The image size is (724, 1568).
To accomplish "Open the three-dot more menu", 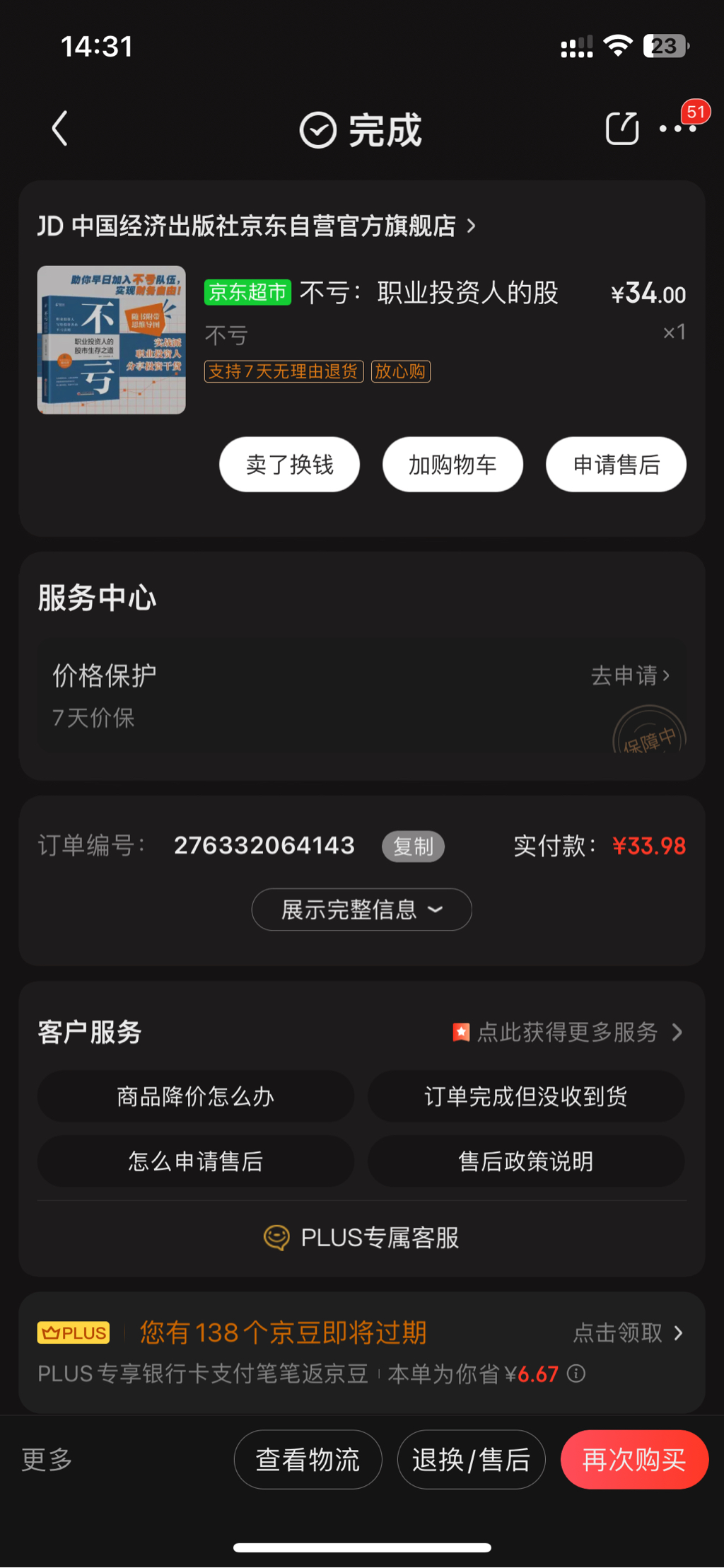I will tap(677, 129).
